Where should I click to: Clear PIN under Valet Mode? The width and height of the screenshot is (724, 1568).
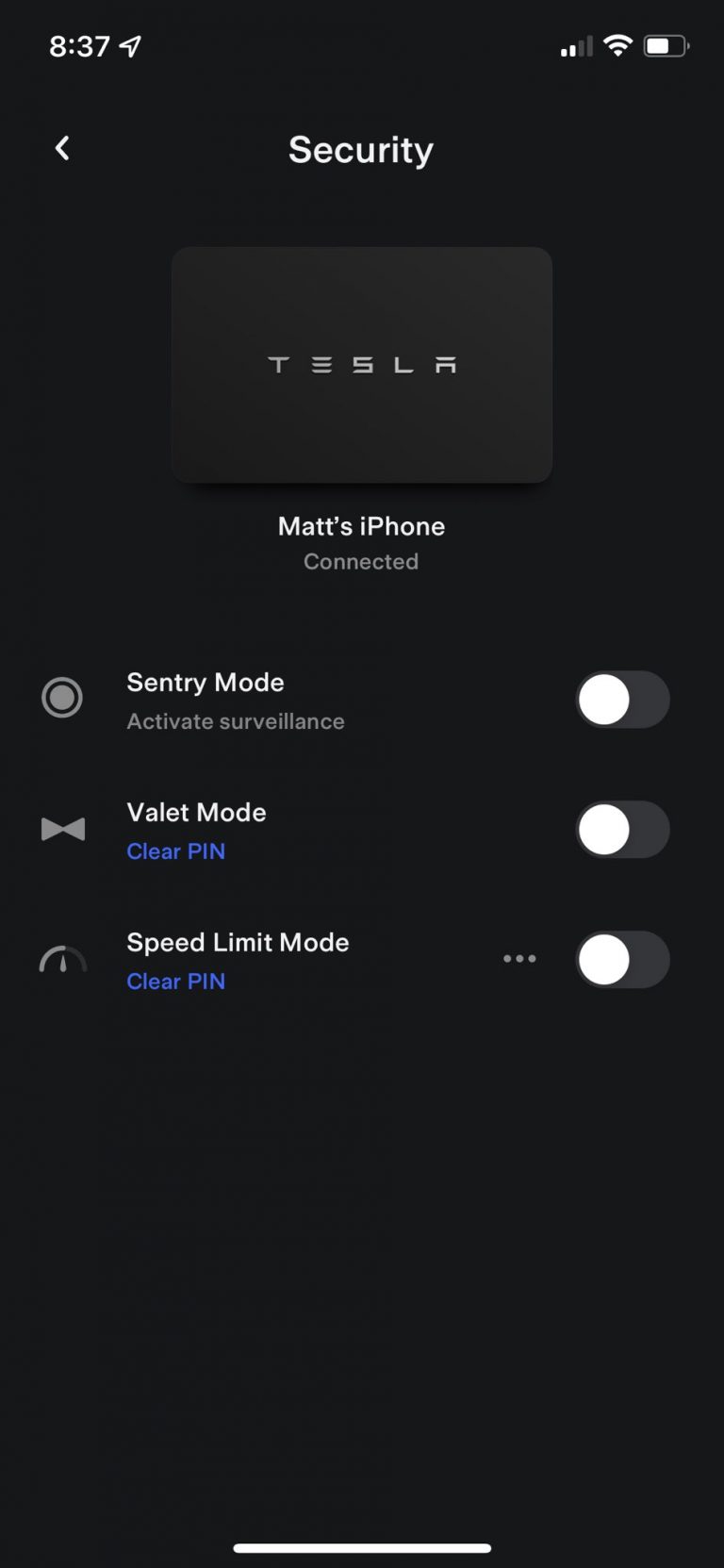pyautogui.click(x=176, y=851)
